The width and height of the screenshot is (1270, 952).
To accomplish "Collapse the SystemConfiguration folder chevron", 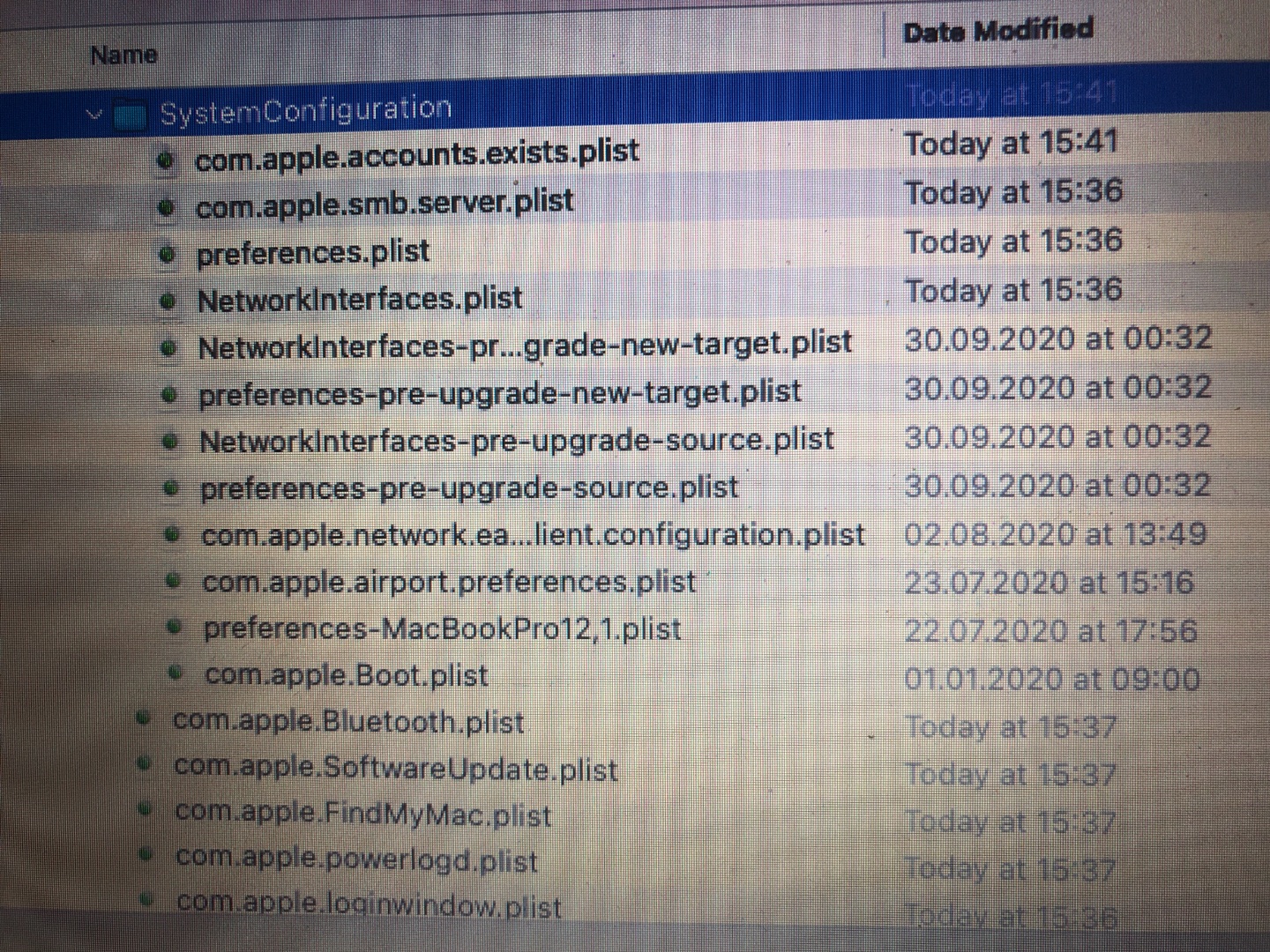I will (94, 115).
